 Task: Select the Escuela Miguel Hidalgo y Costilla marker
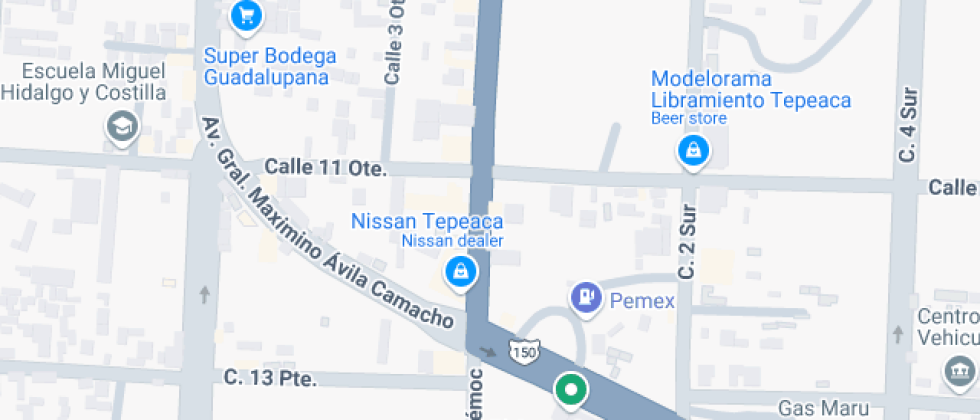click(122, 127)
